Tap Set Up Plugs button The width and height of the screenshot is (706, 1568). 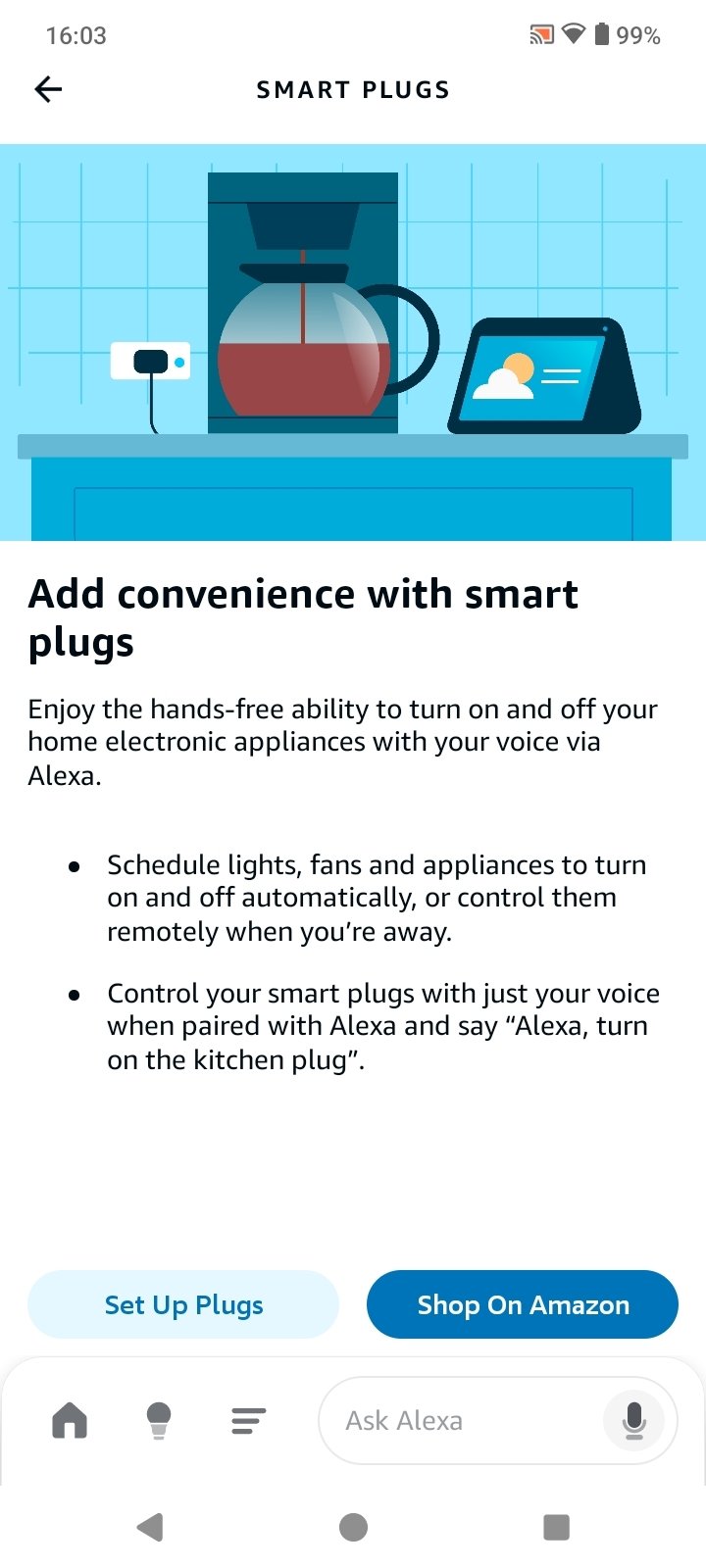pos(183,1304)
